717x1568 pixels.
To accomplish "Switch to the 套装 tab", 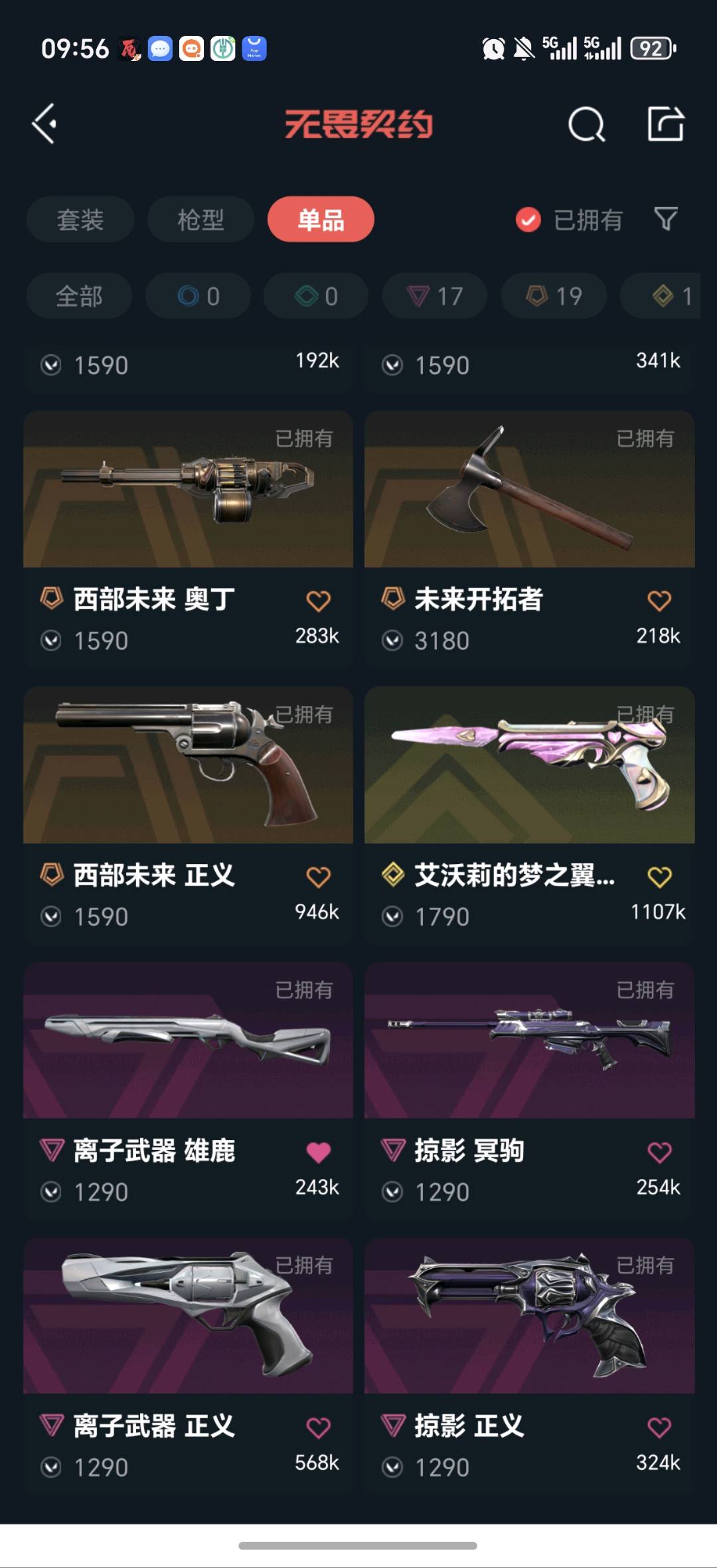I will pos(80,220).
